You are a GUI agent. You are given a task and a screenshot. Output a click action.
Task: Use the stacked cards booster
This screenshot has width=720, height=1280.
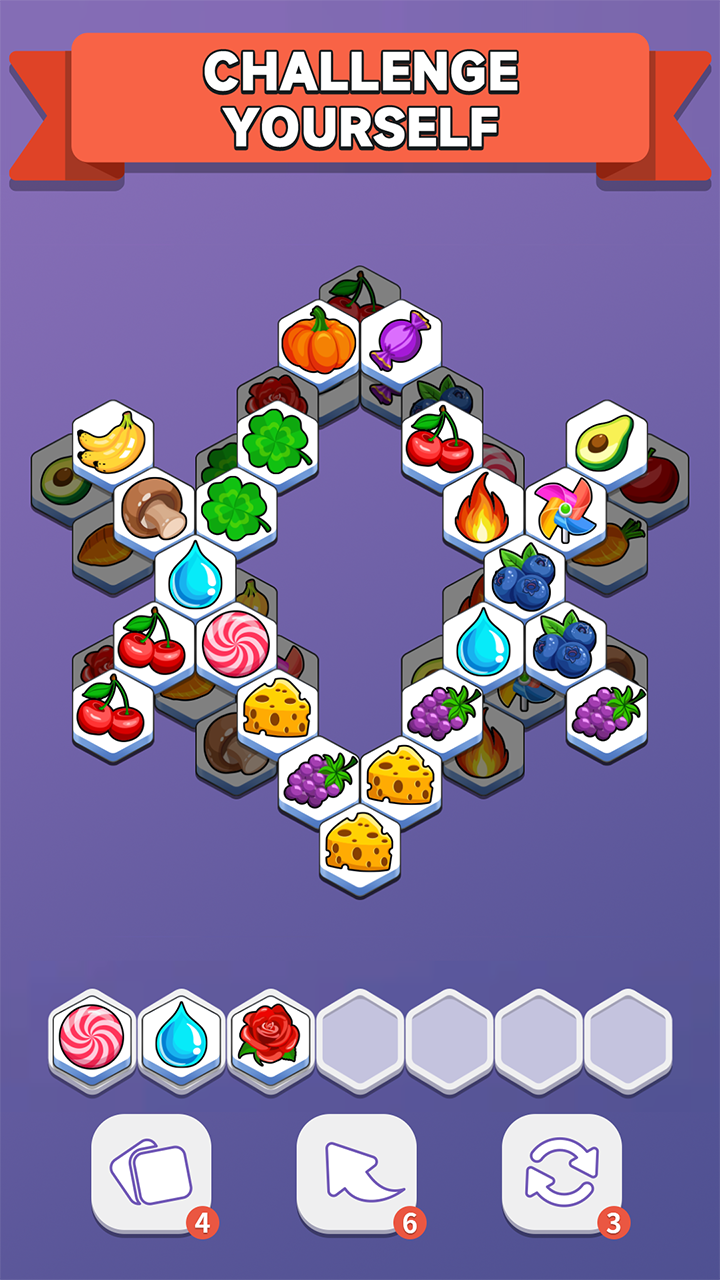point(151,1172)
